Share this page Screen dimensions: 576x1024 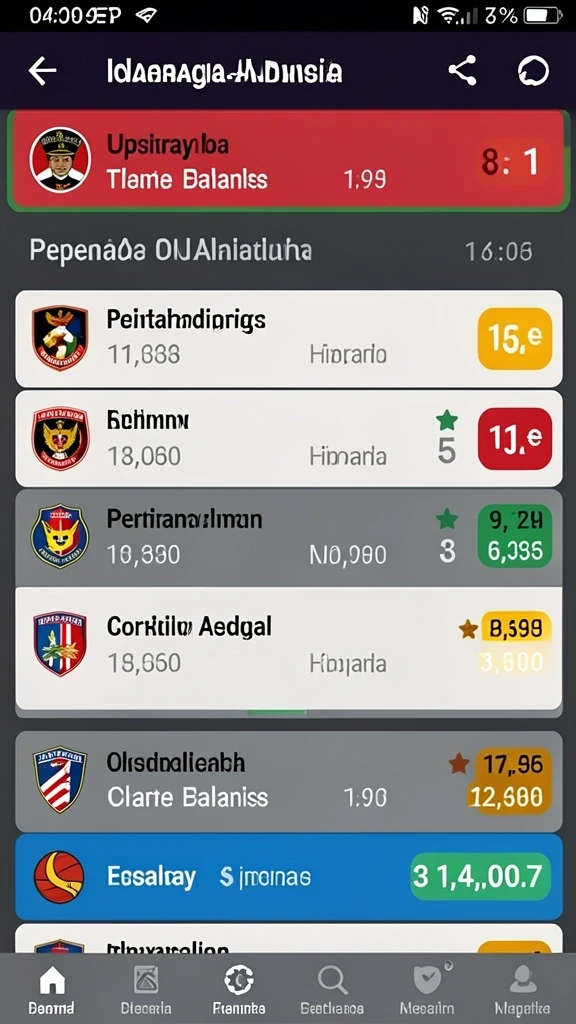click(x=462, y=70)
